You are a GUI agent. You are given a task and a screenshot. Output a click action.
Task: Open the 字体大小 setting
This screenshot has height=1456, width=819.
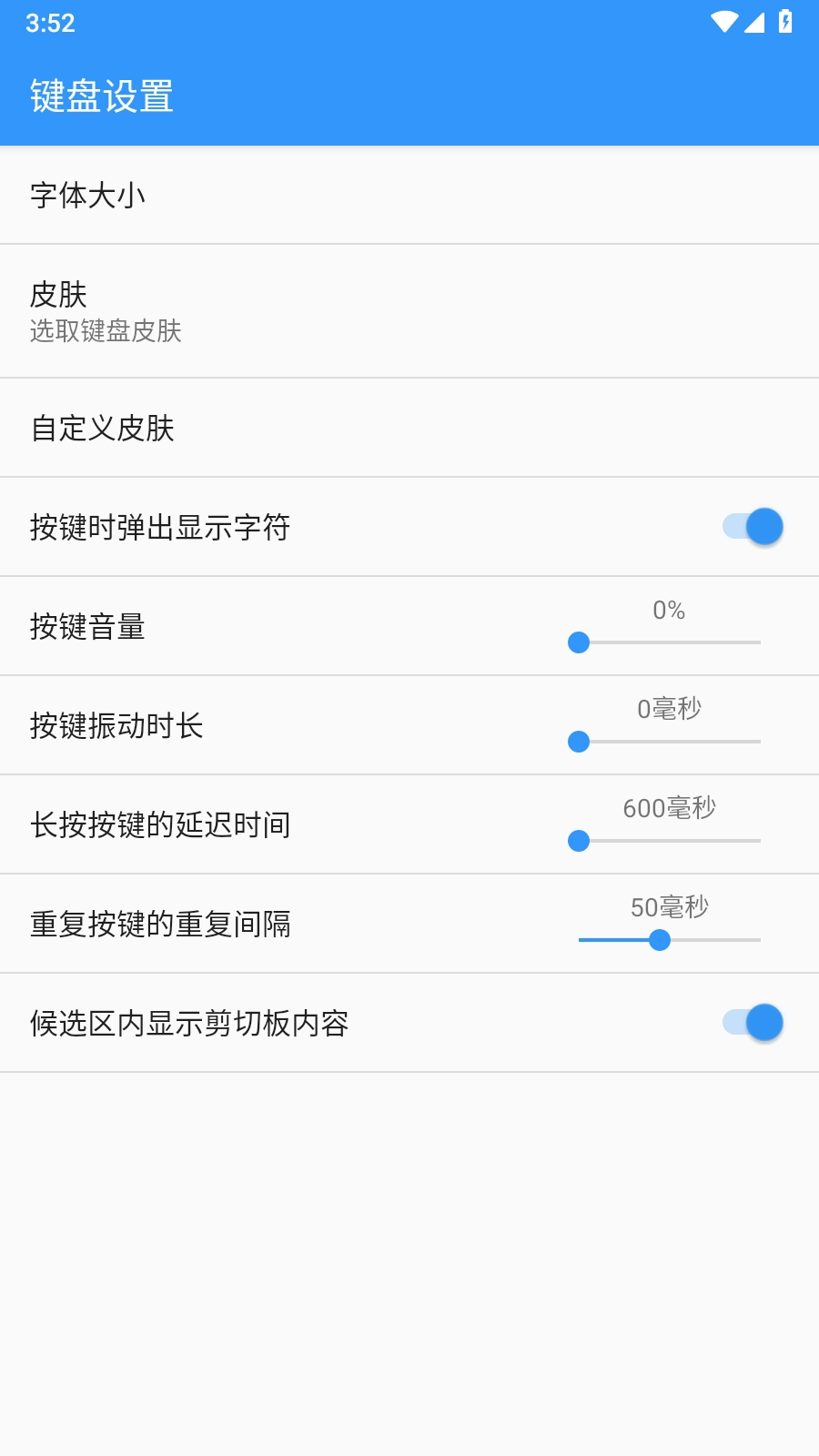(x=87, y=194)
